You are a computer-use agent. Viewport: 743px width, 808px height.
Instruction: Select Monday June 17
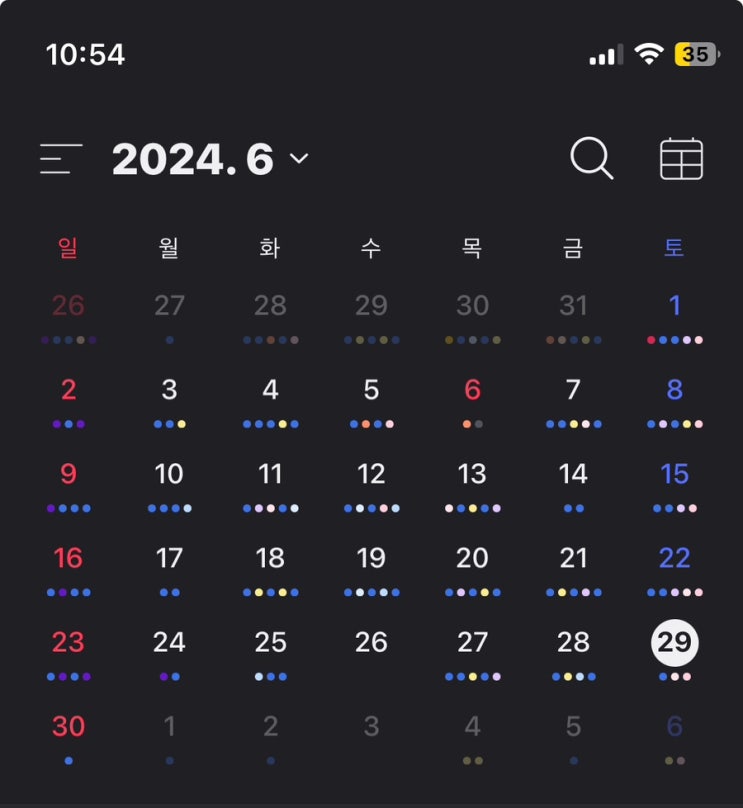[x=169, y=558]
